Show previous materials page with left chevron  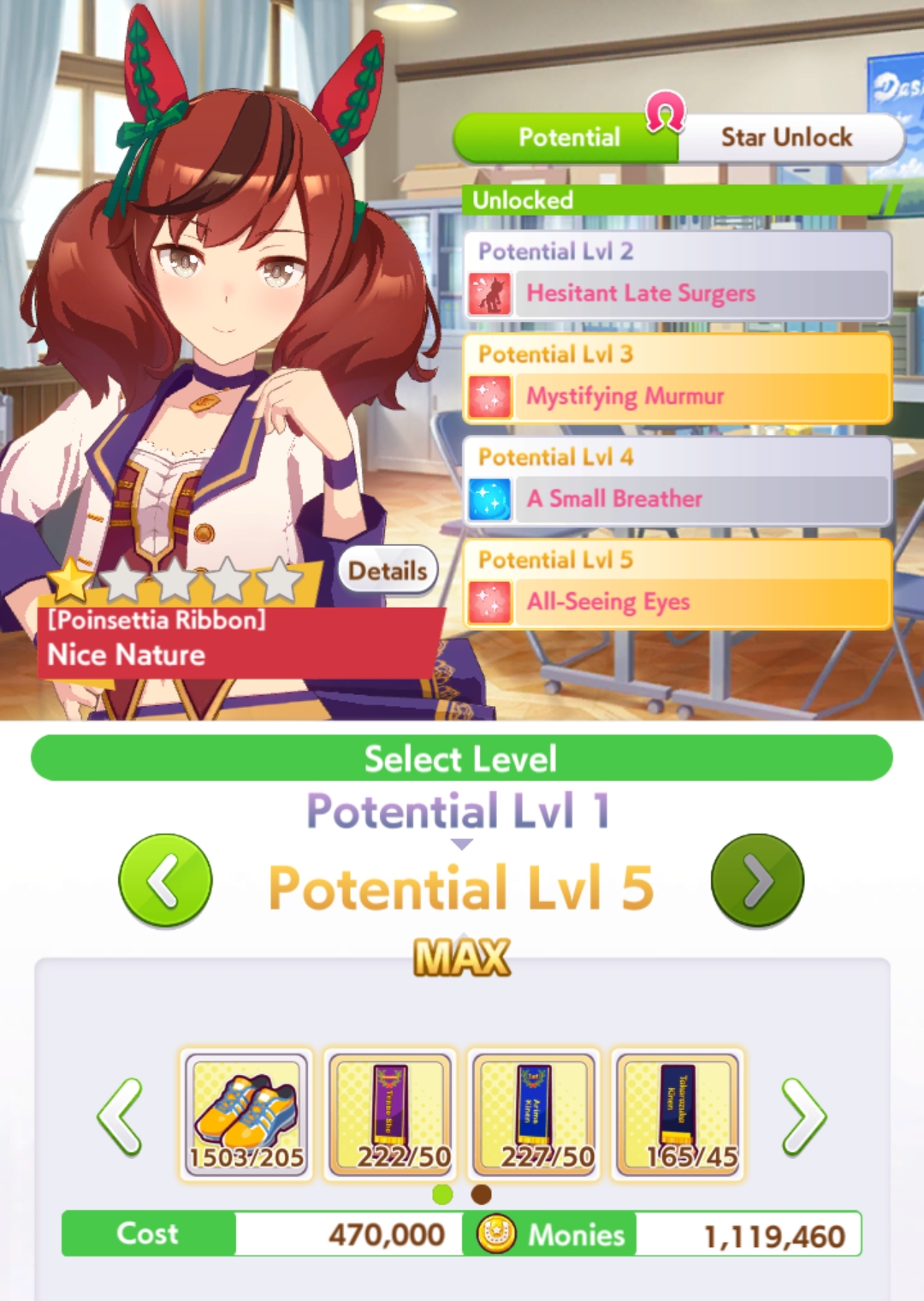[121, 1116]
